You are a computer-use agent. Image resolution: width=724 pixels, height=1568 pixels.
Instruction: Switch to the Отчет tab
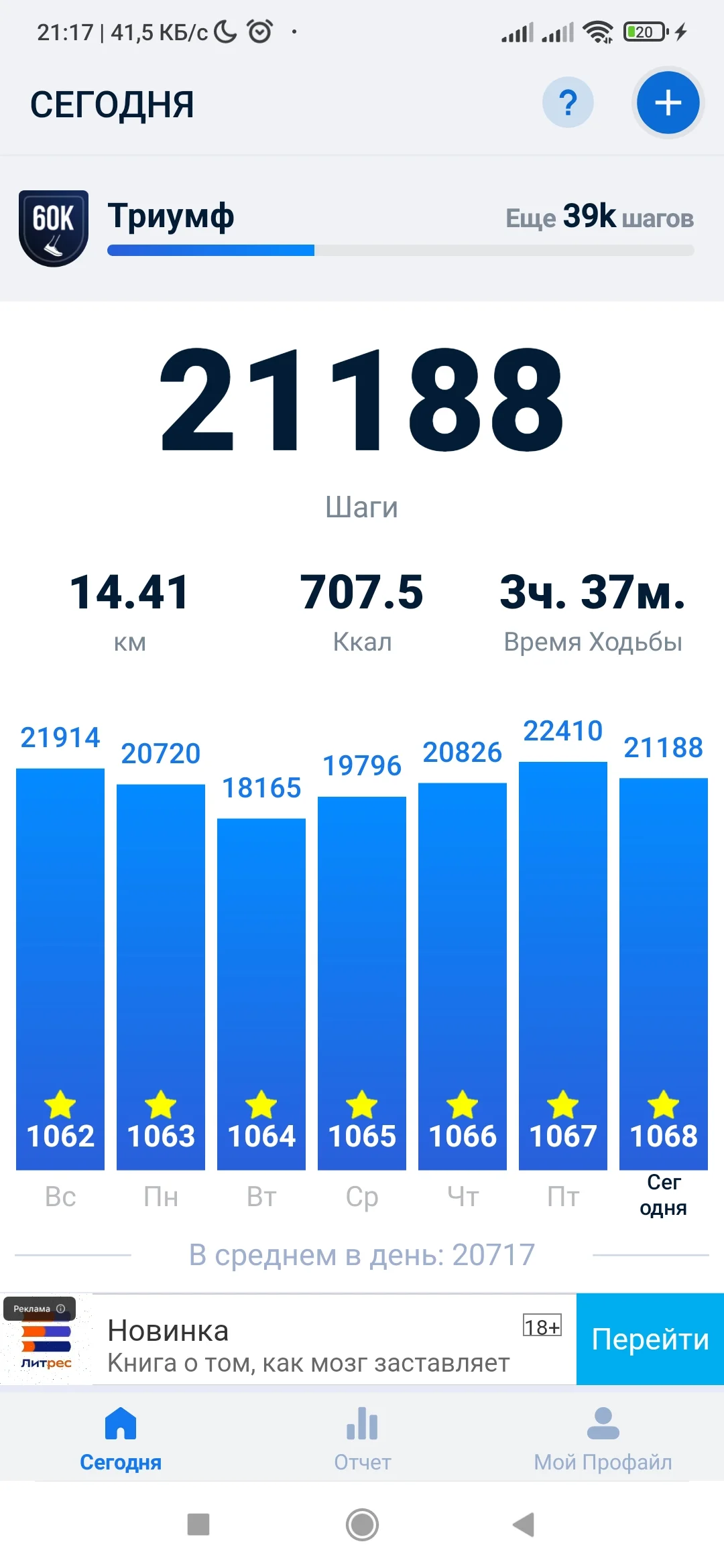tap(362, 1439)
